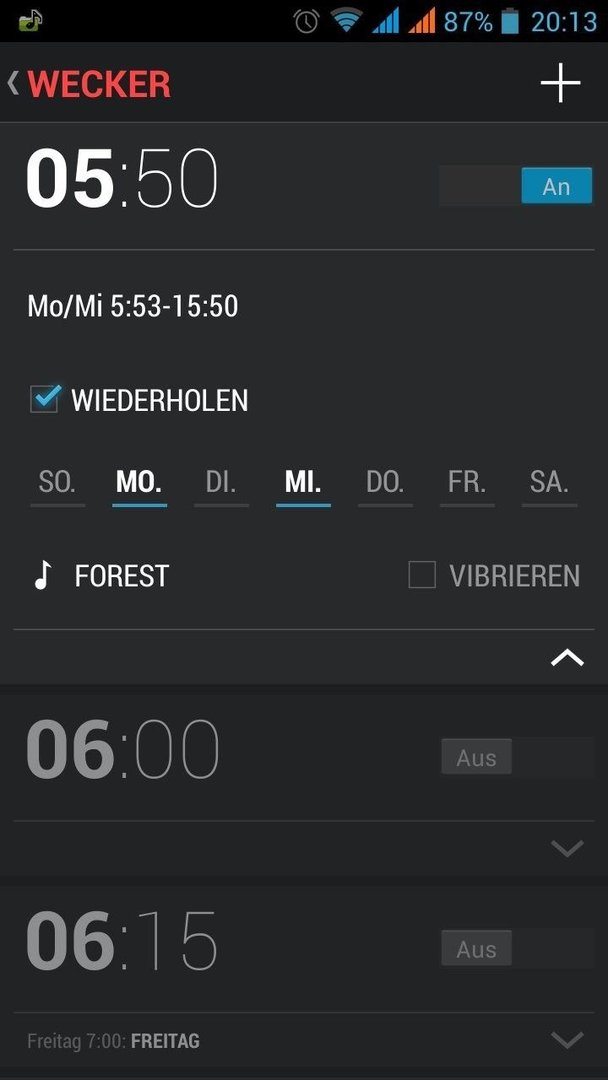Select SO. as repeat day
This screenshot has height=1080, width=608.
[57, 484]
